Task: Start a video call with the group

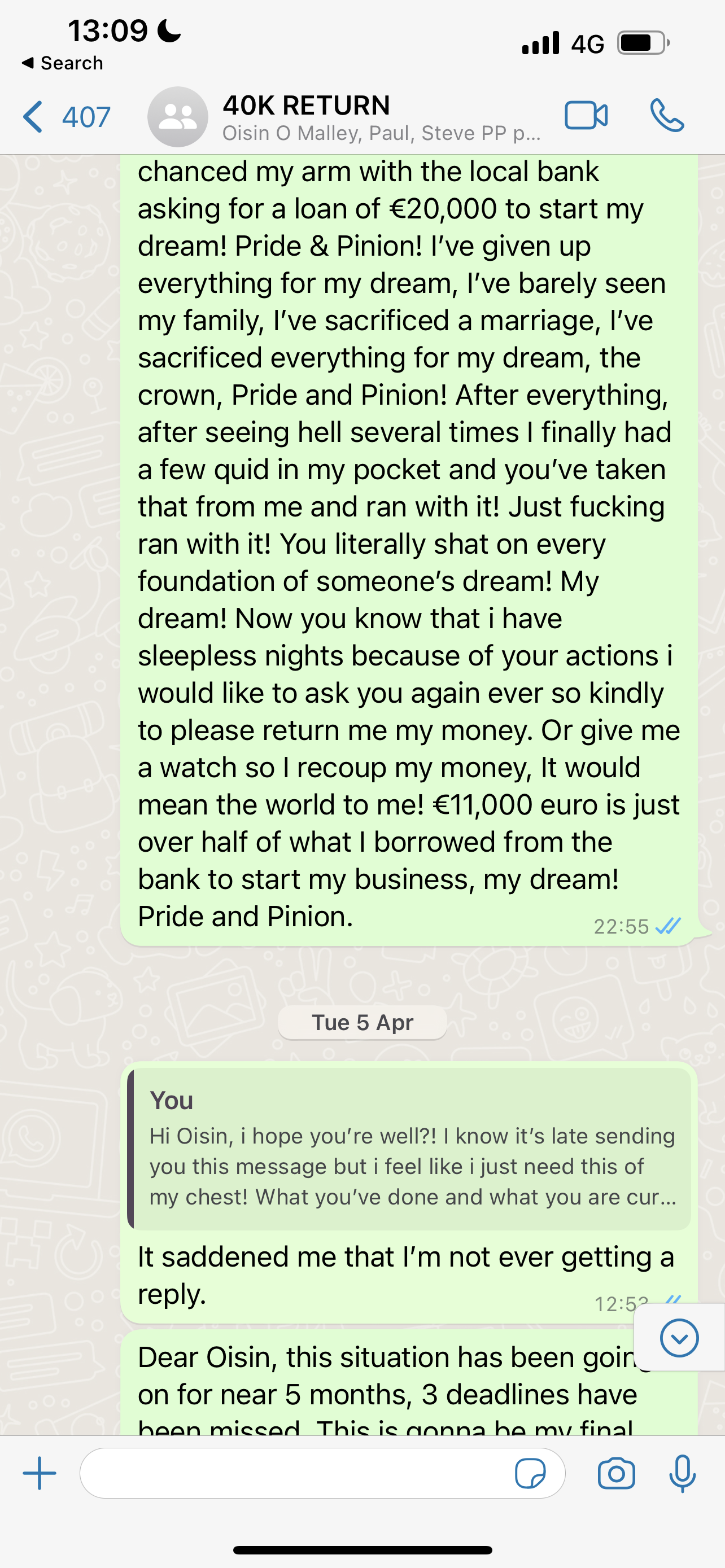Action: click(x=586, y=116)
